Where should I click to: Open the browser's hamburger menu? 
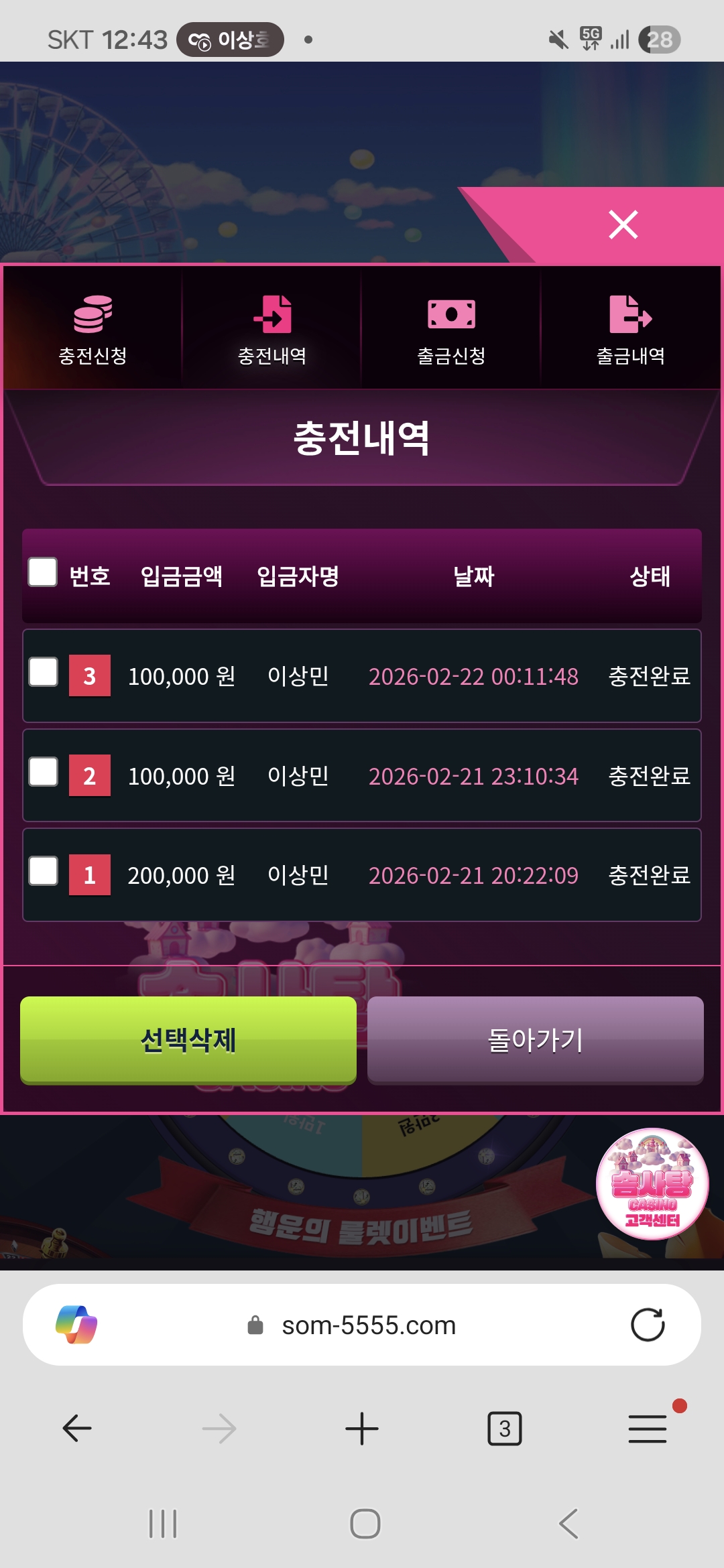[x=648, y=1428]
